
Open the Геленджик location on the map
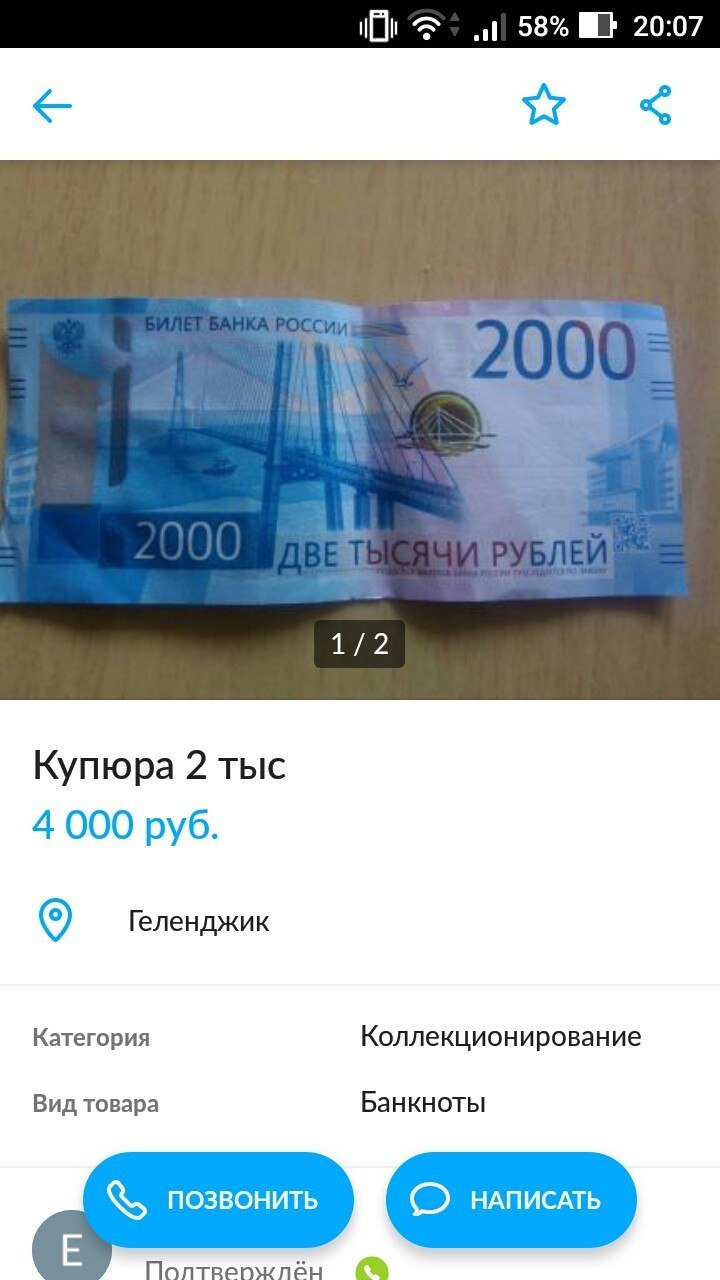(x=198, y=921)
